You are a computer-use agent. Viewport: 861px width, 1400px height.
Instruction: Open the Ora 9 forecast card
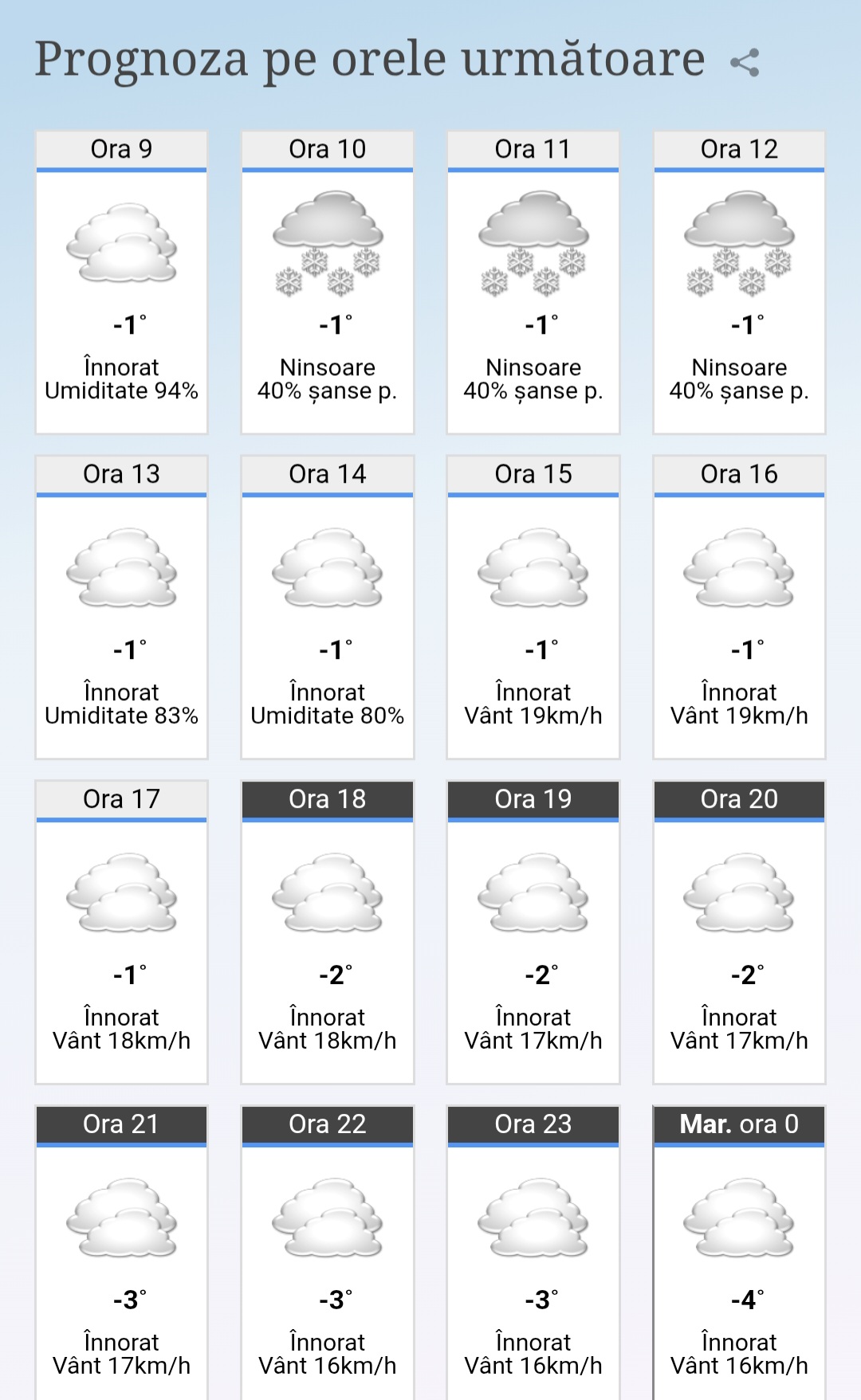coord(121,283)
